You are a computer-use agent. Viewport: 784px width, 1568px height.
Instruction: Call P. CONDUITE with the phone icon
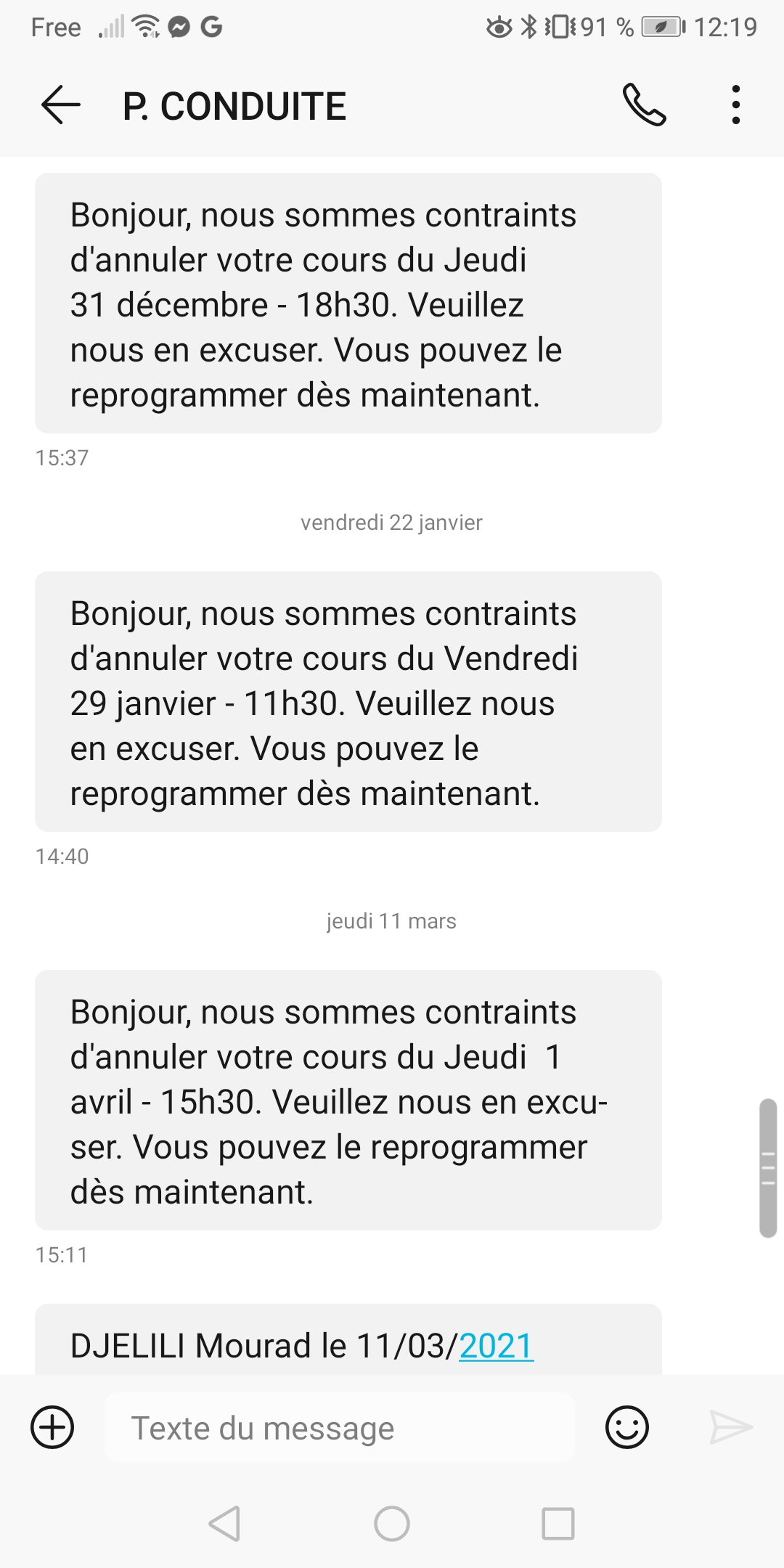click(644, 105)
